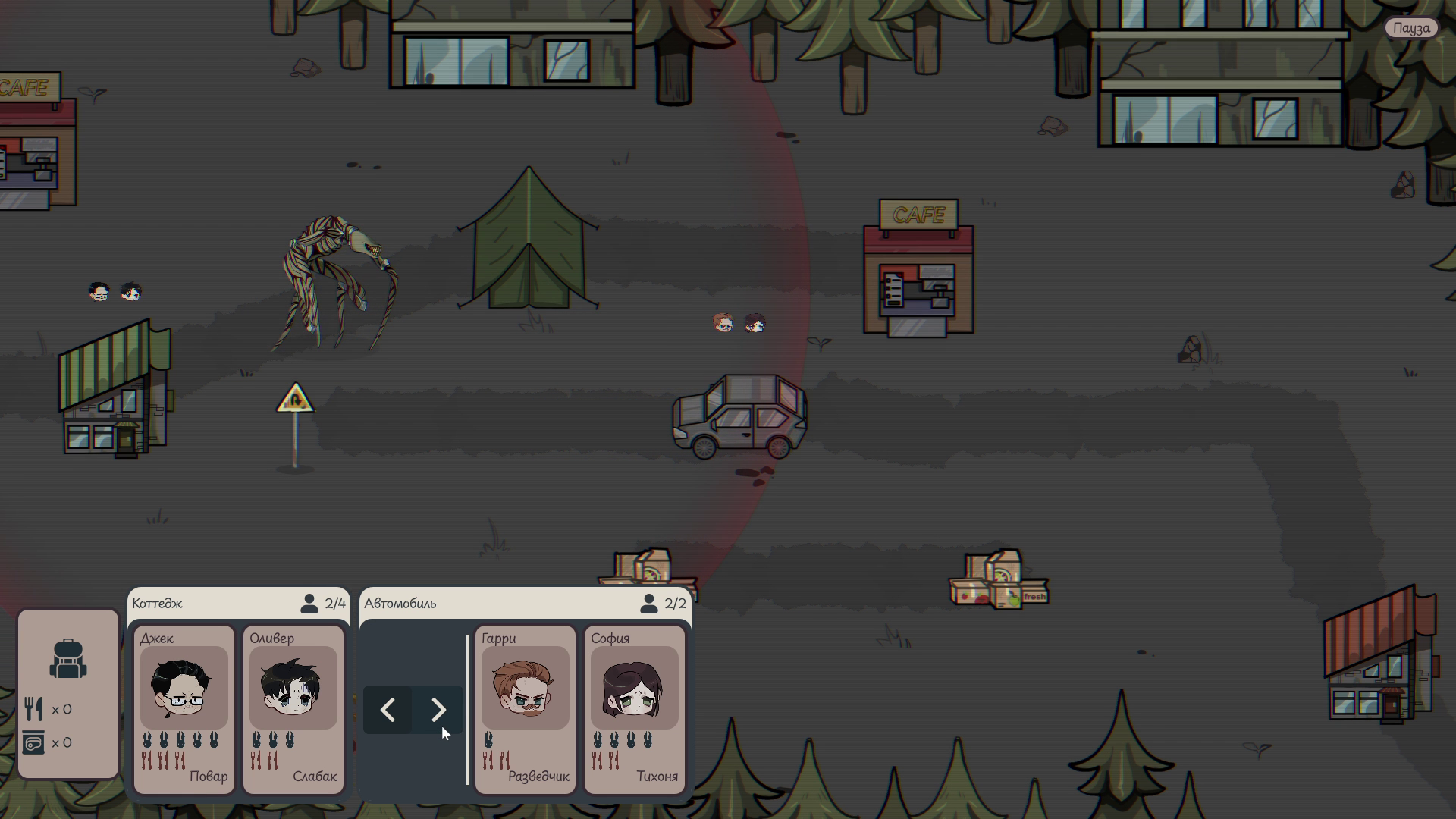Move a survivor with the right arrow
Viewport: 1456px width, 819px height.
coord(438,710)
